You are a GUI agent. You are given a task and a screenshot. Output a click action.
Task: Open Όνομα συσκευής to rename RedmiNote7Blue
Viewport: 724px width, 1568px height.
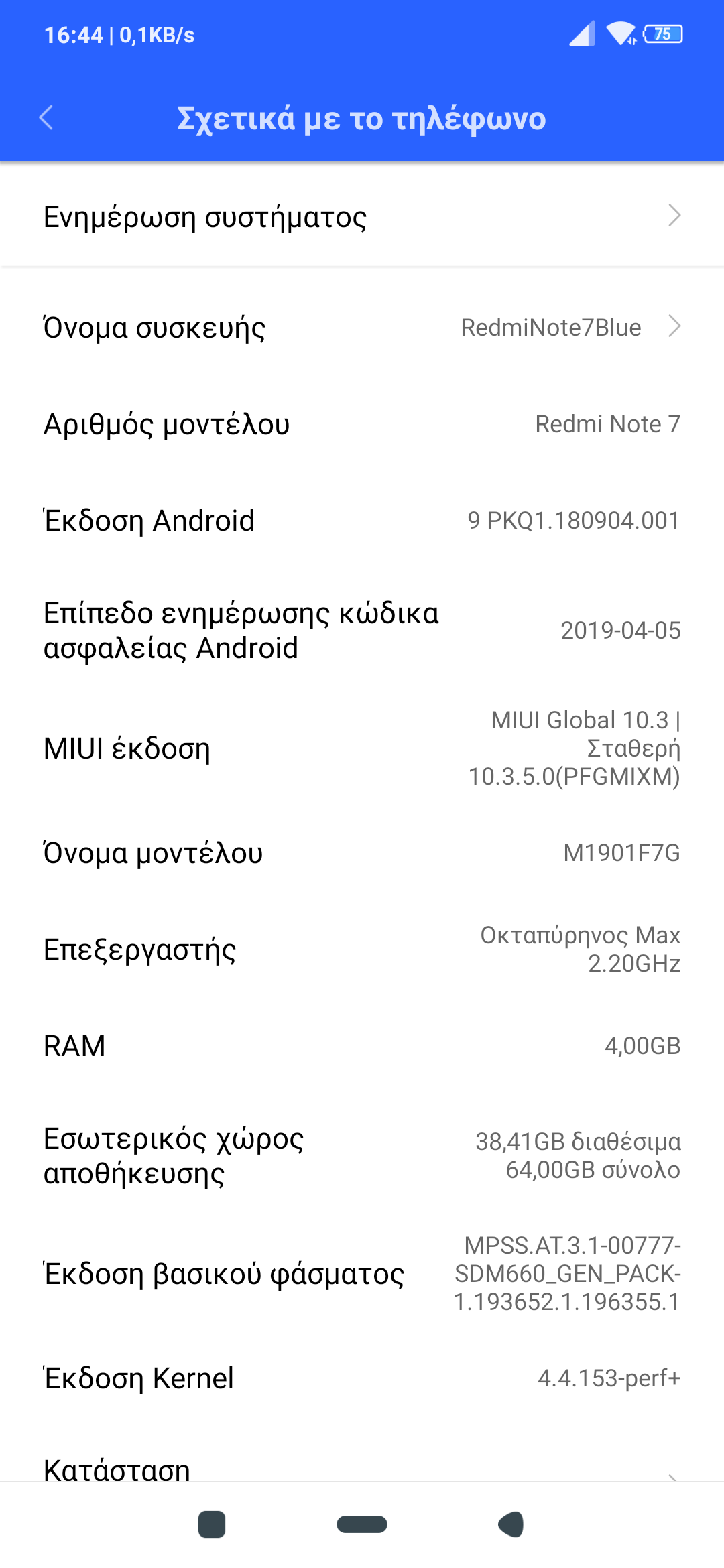point(362,328)
